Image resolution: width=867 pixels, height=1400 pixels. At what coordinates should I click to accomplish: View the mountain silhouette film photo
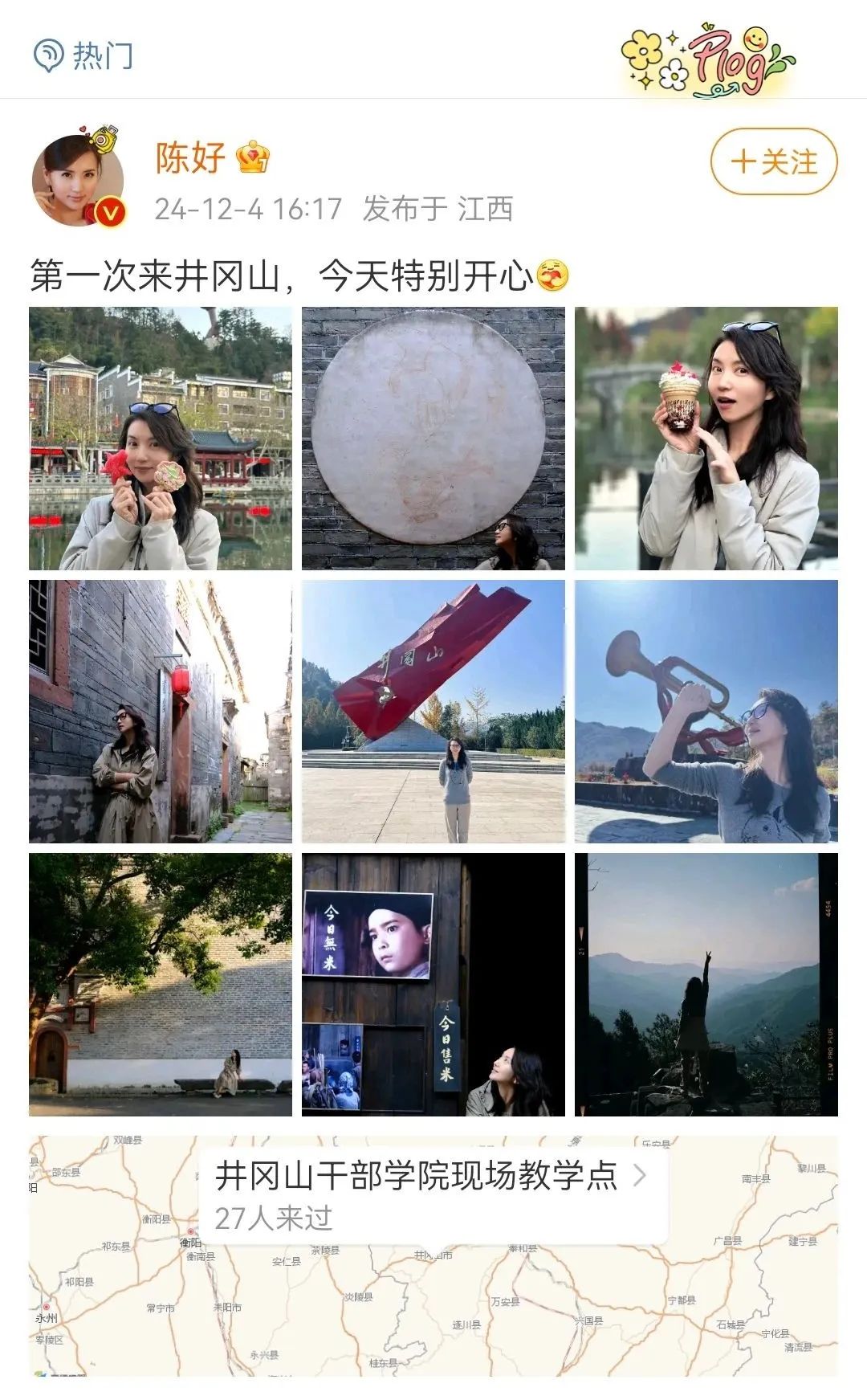click(706, 985)
